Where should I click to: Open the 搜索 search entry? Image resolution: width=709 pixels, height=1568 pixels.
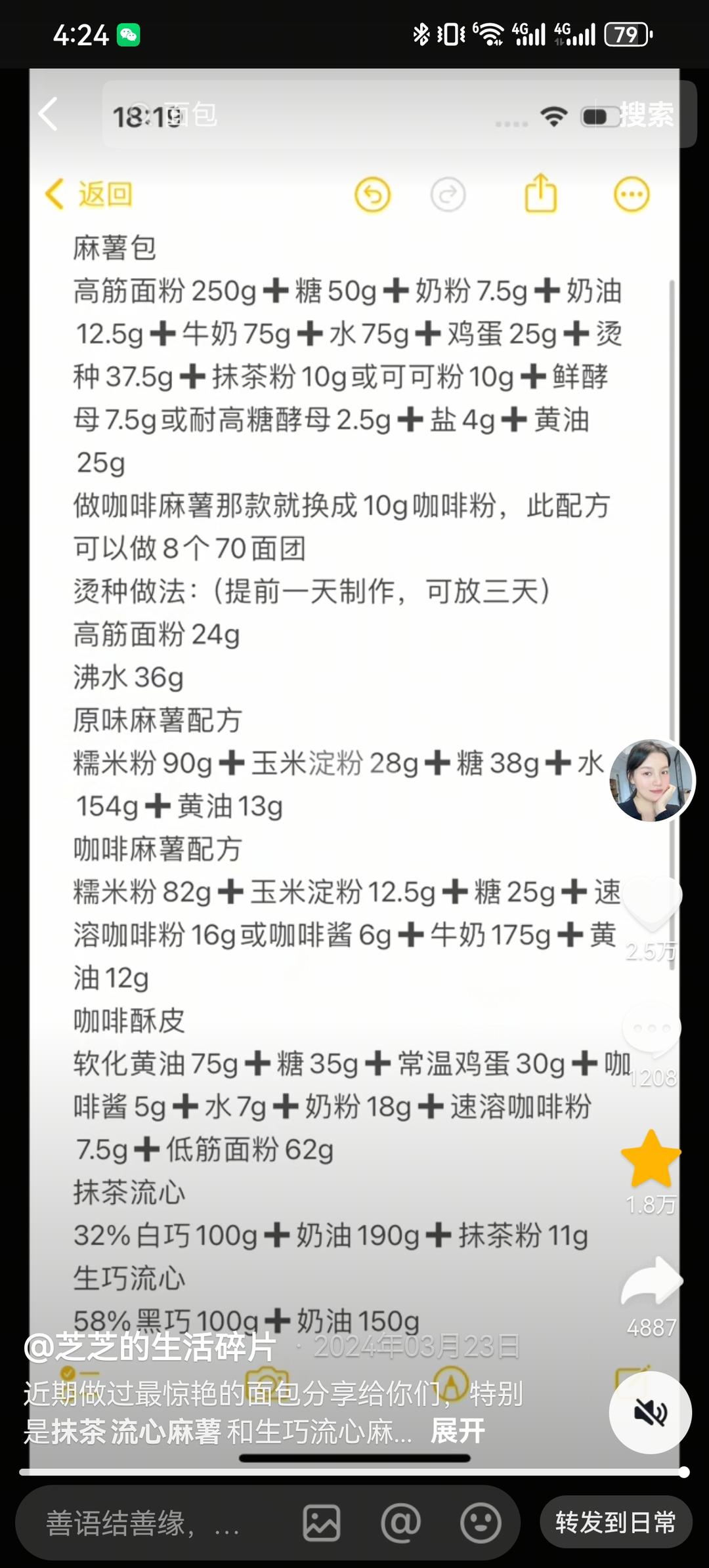click(x=647, y=114)
